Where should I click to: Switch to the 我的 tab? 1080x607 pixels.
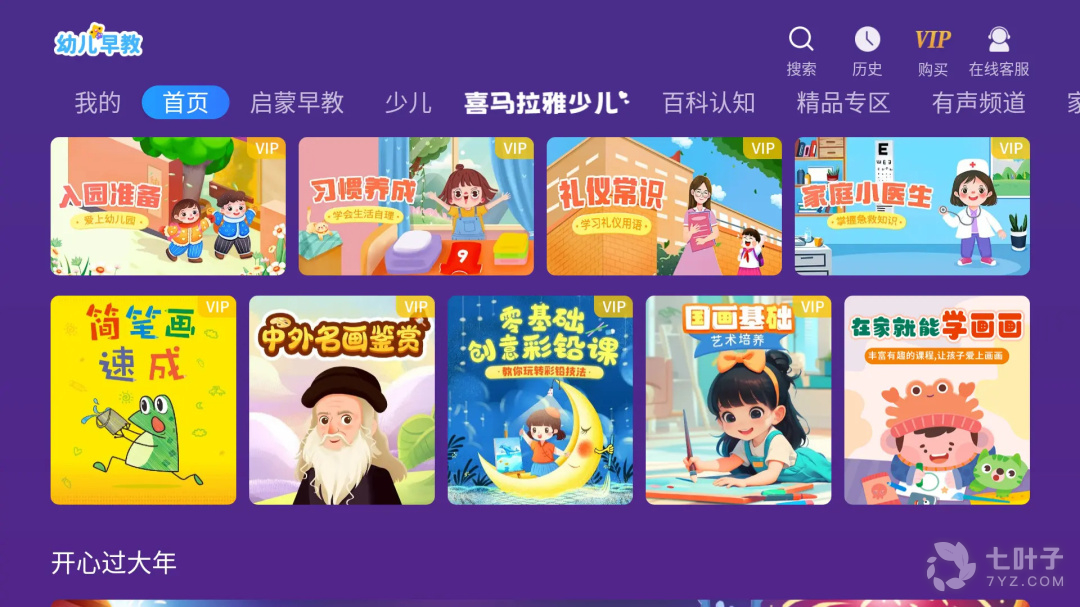click(x=98, y=103)
